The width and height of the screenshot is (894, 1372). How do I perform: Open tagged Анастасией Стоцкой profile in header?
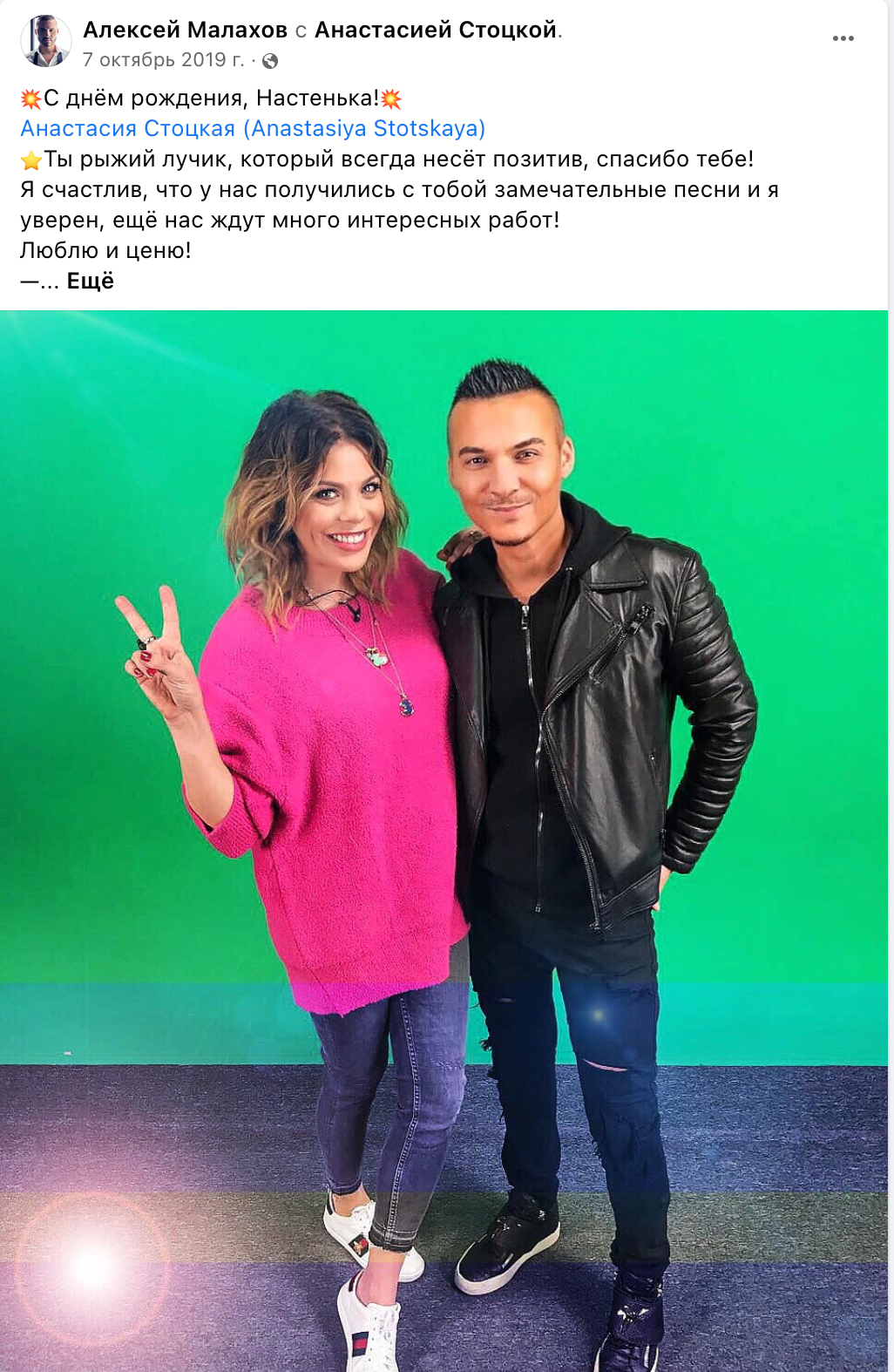[x=436, y=31]
